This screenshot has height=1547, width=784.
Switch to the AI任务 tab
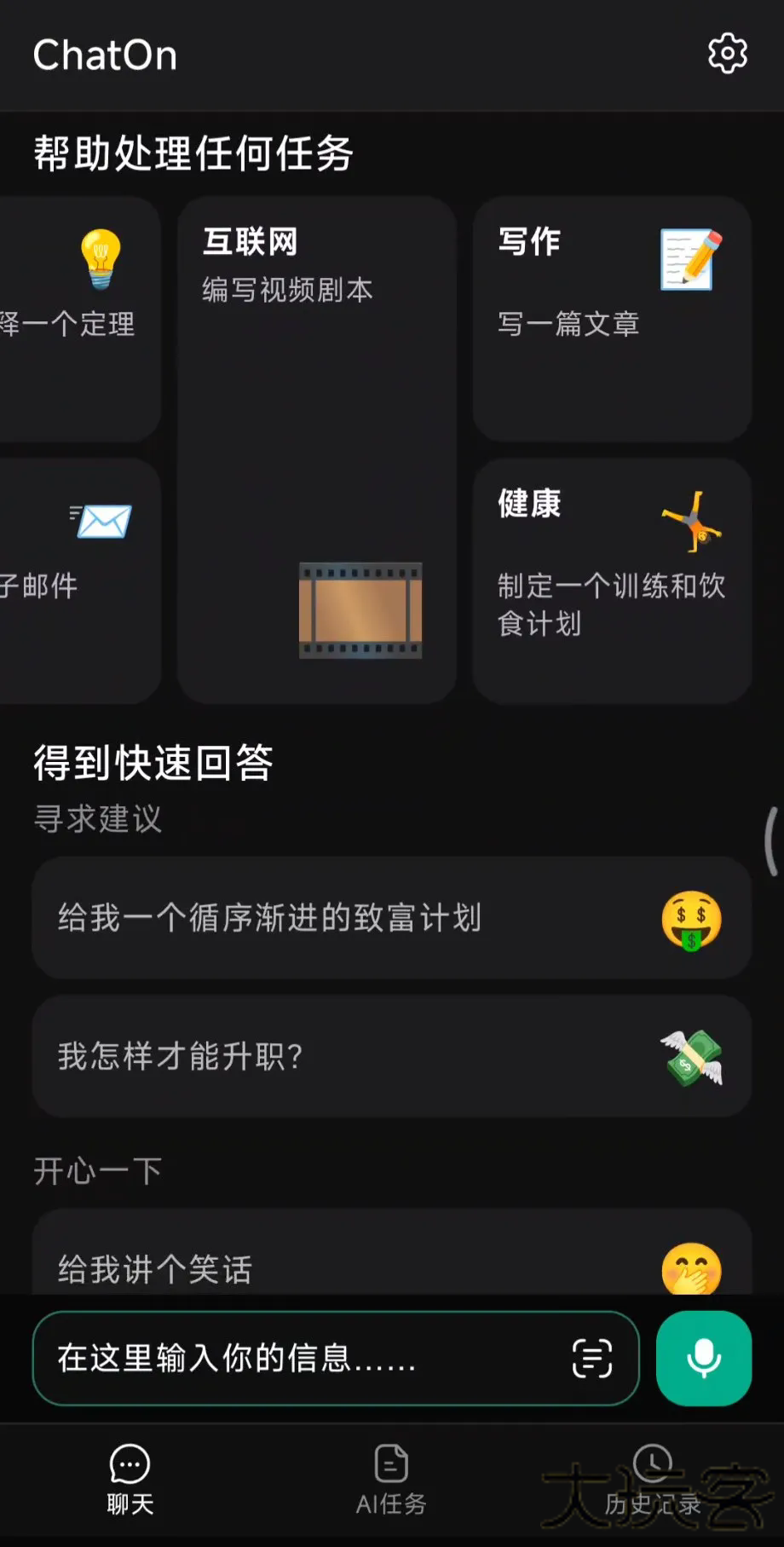(x=391, y=1480)
